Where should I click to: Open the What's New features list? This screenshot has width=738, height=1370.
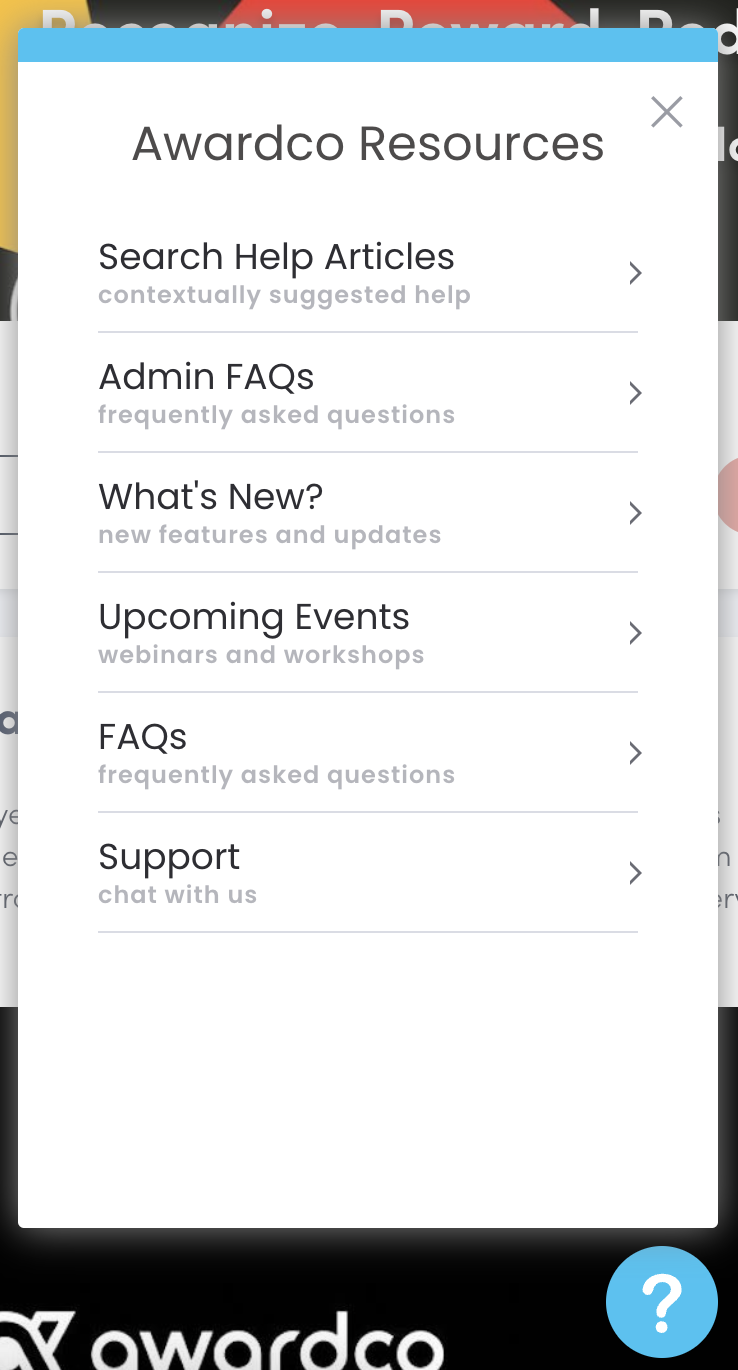210,497
